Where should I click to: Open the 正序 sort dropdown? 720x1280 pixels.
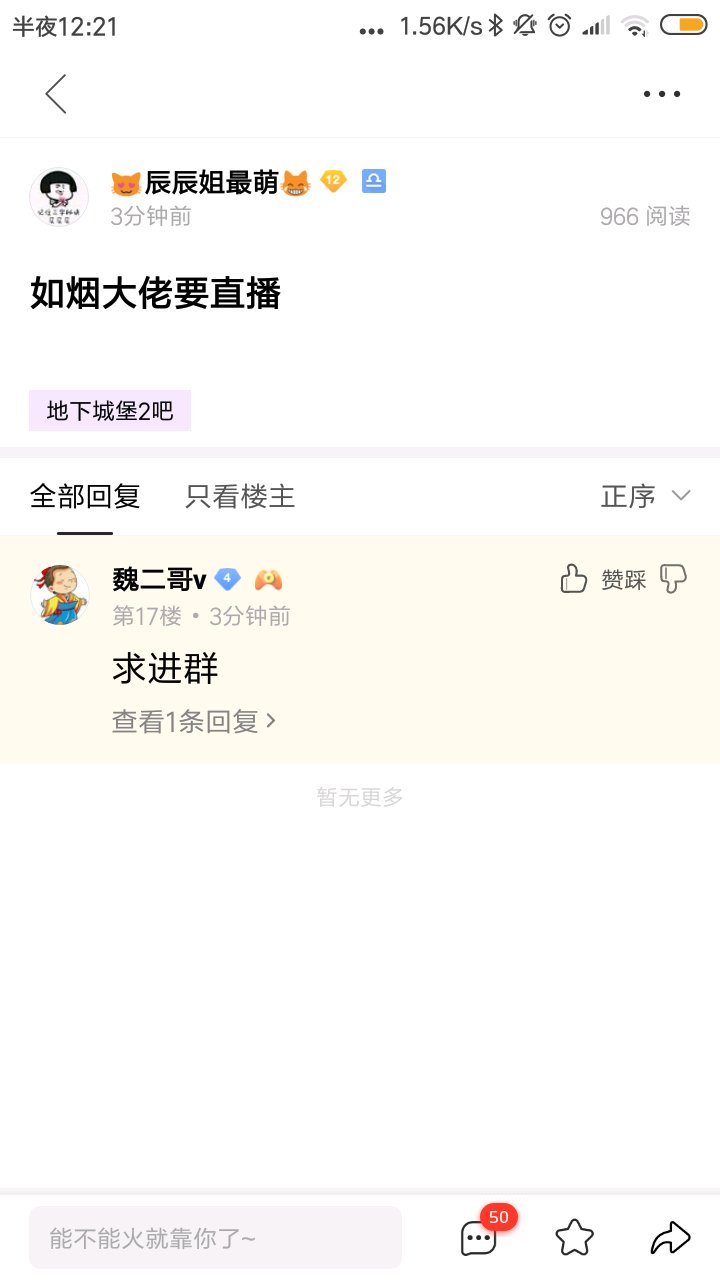coord(646,496)
